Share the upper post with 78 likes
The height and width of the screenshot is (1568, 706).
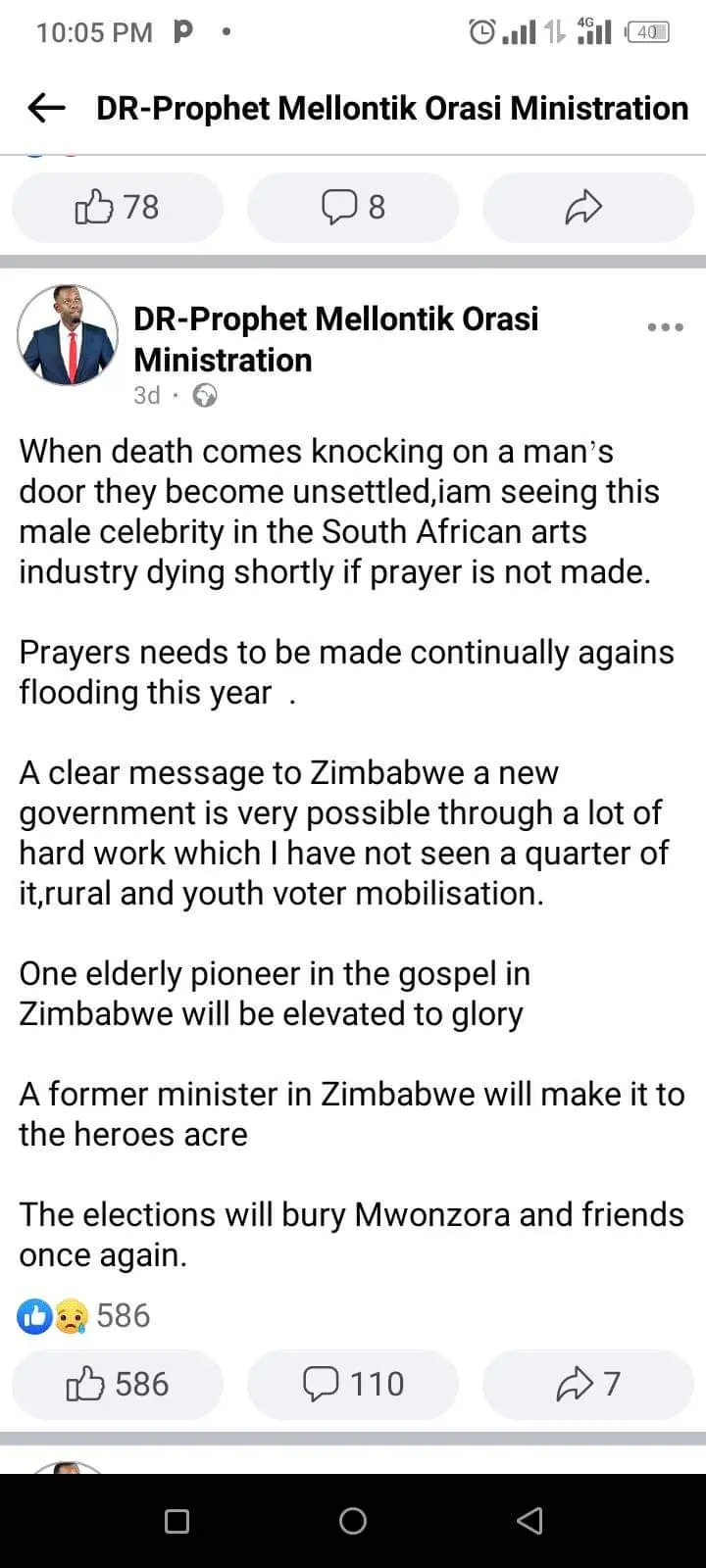[x=588, y=207]
